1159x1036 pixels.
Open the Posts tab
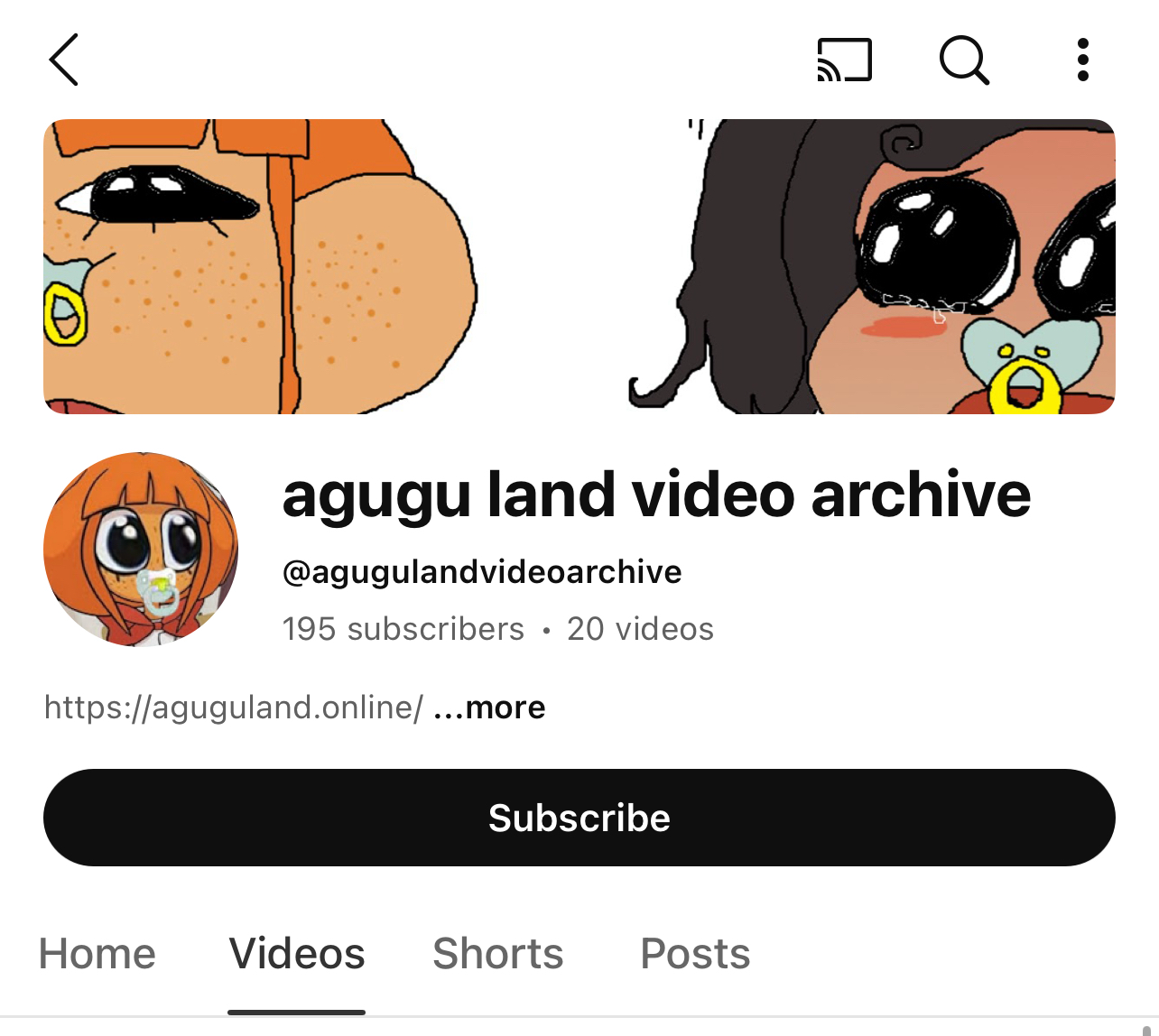pos(695,954)
